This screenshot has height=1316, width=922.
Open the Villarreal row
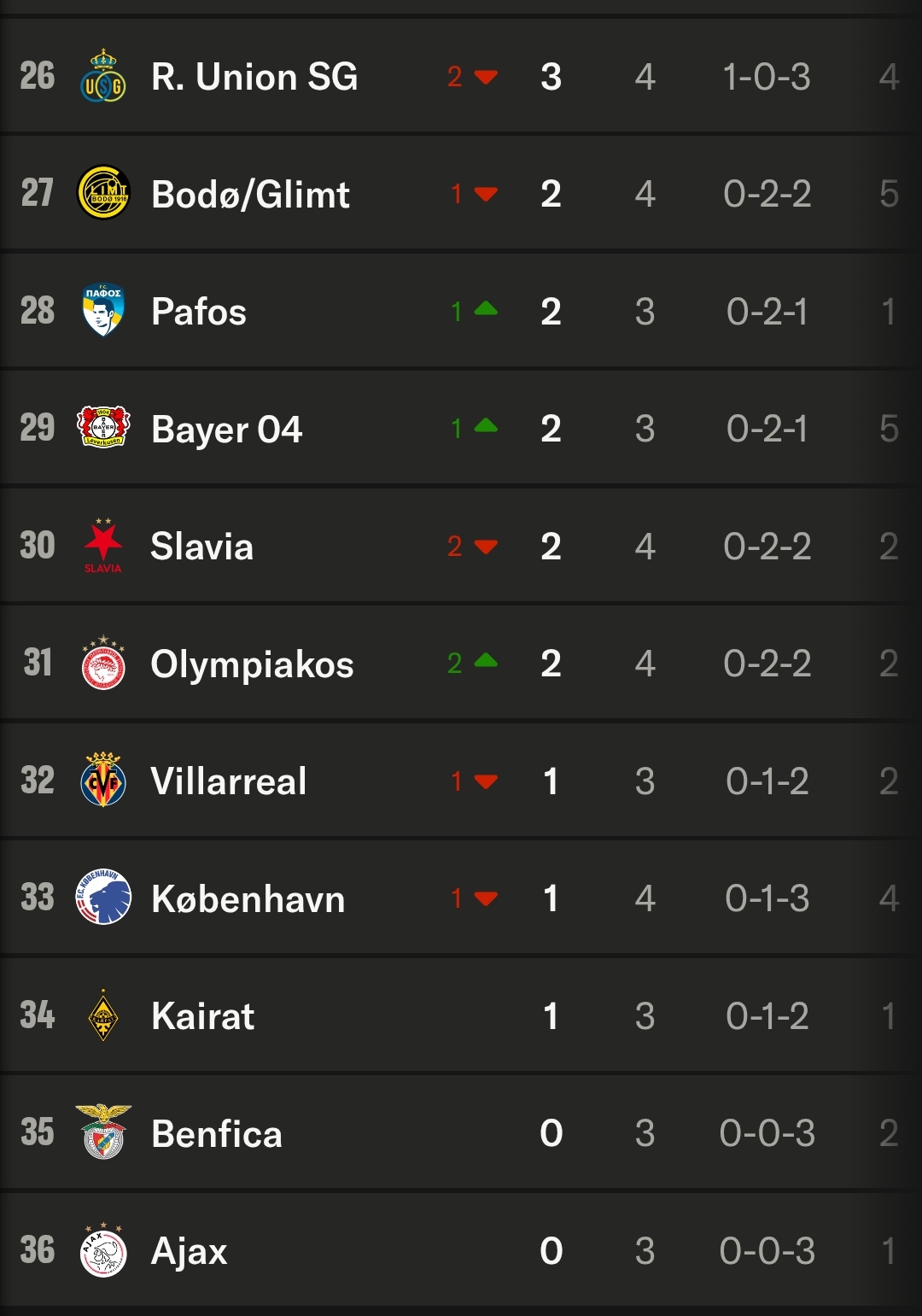[x=228, y=781]
